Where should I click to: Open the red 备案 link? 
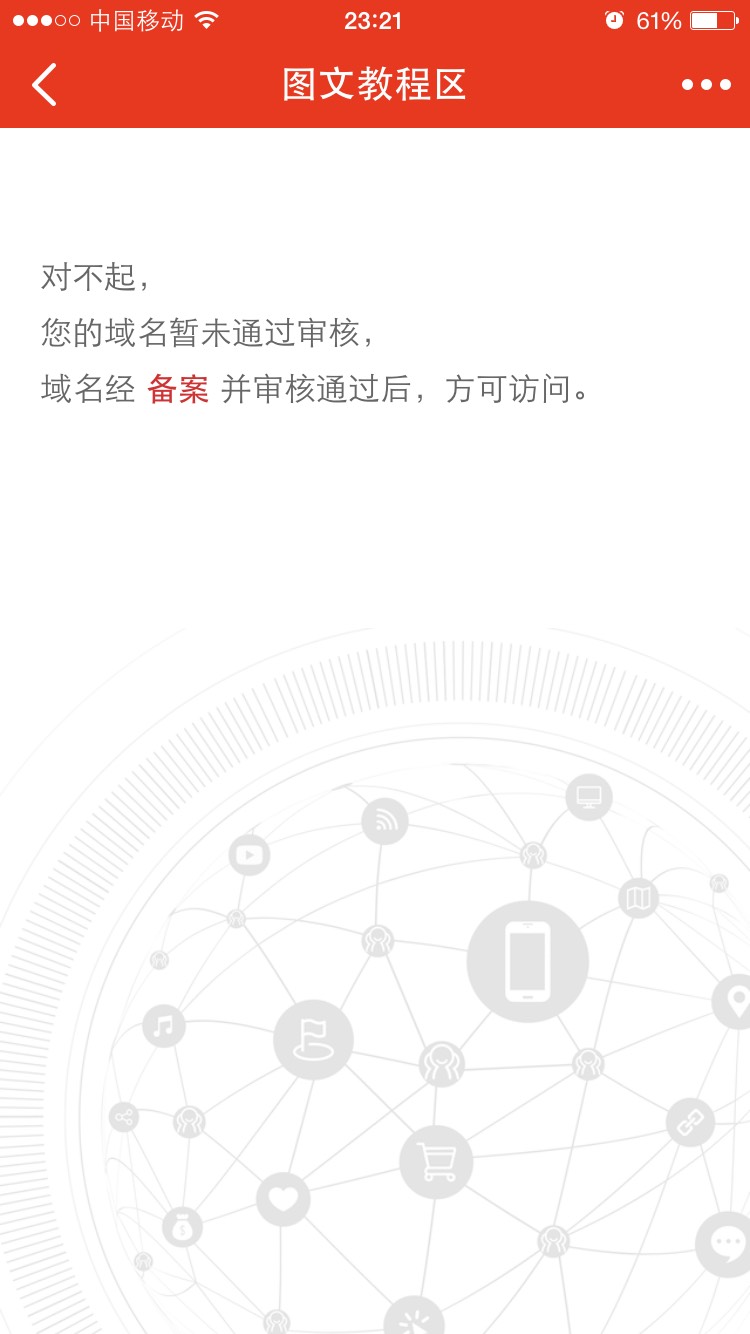tap(178, 389)
